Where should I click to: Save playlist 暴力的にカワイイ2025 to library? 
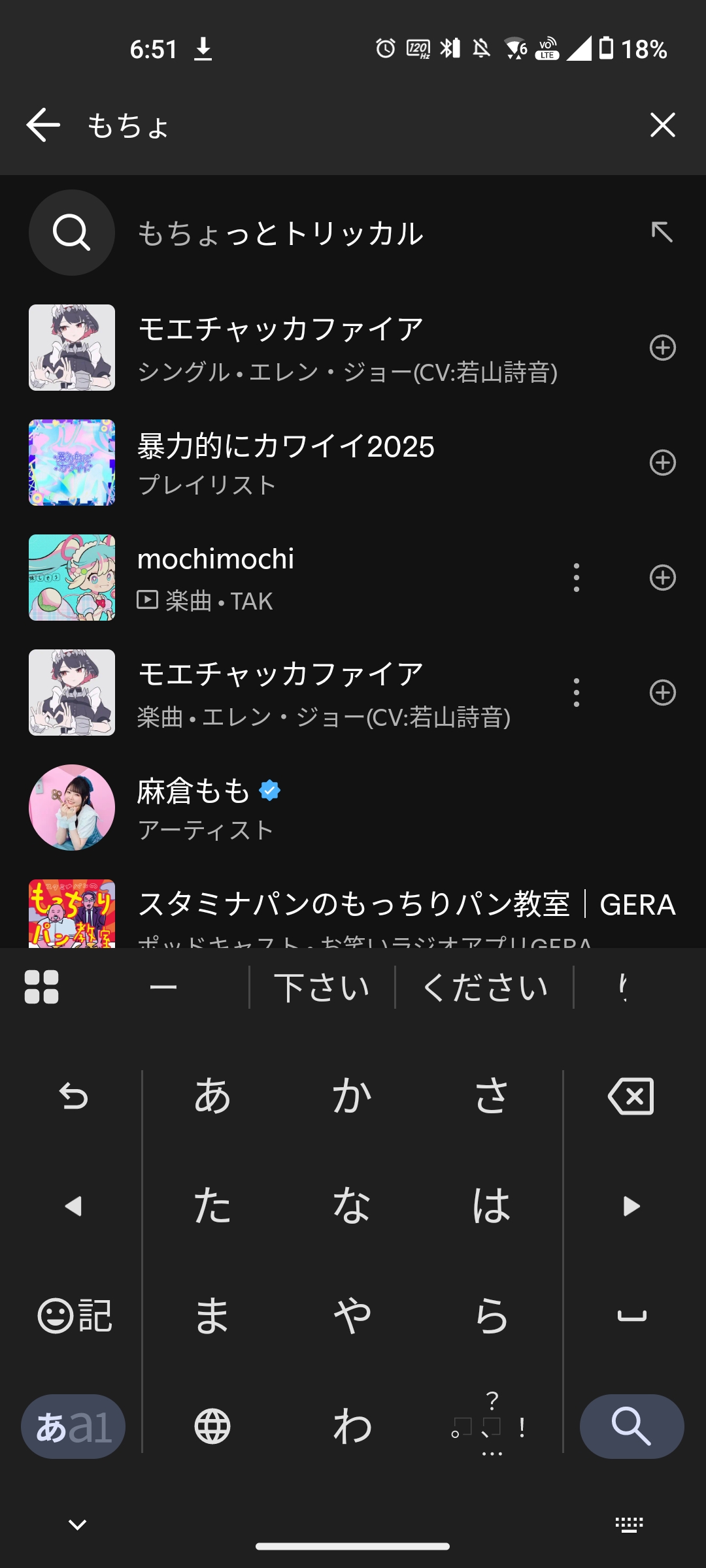pyautogui.click(x=662, y=463)
